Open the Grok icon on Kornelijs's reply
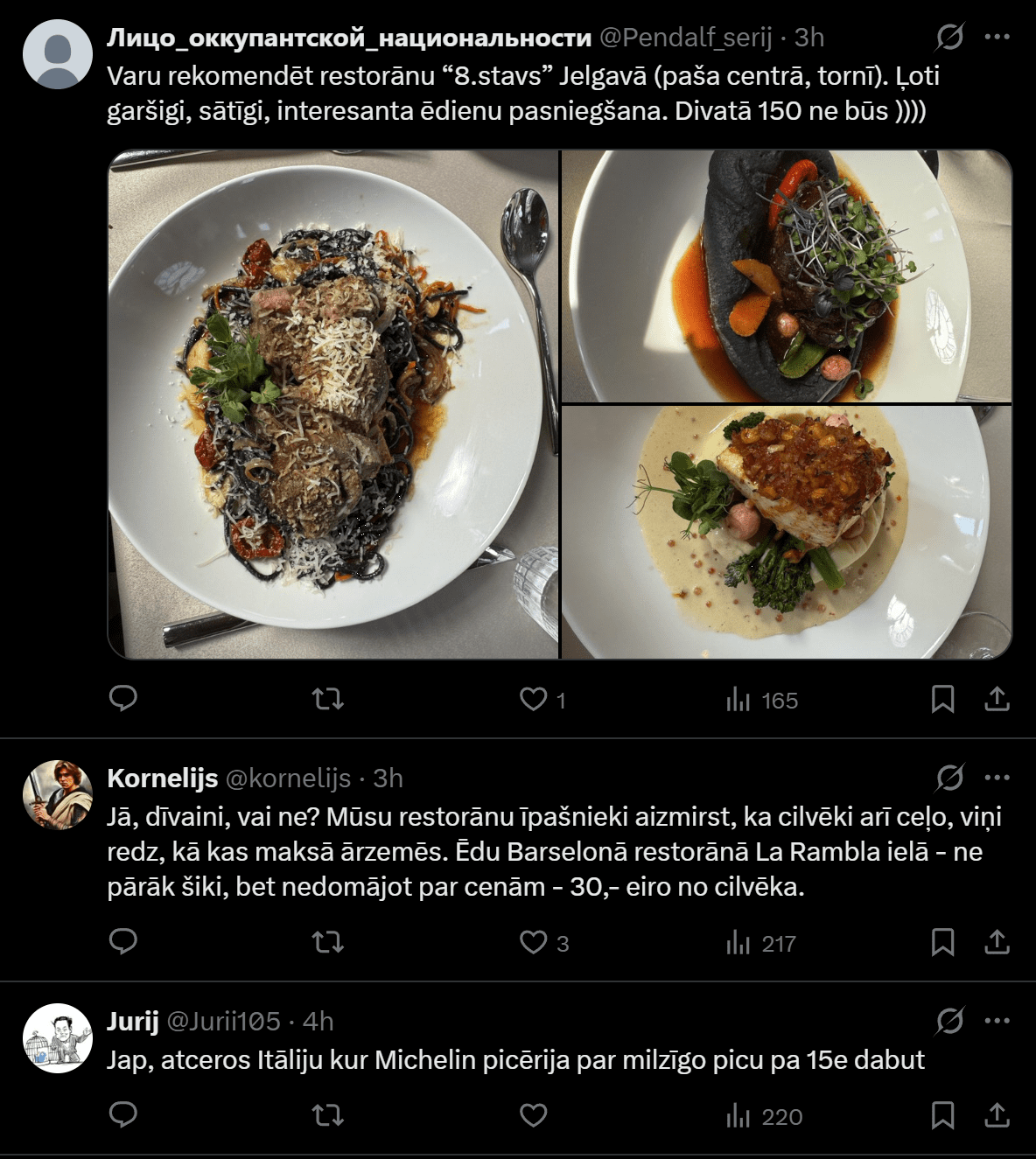1036x1159 pixels. coord(949,778)
